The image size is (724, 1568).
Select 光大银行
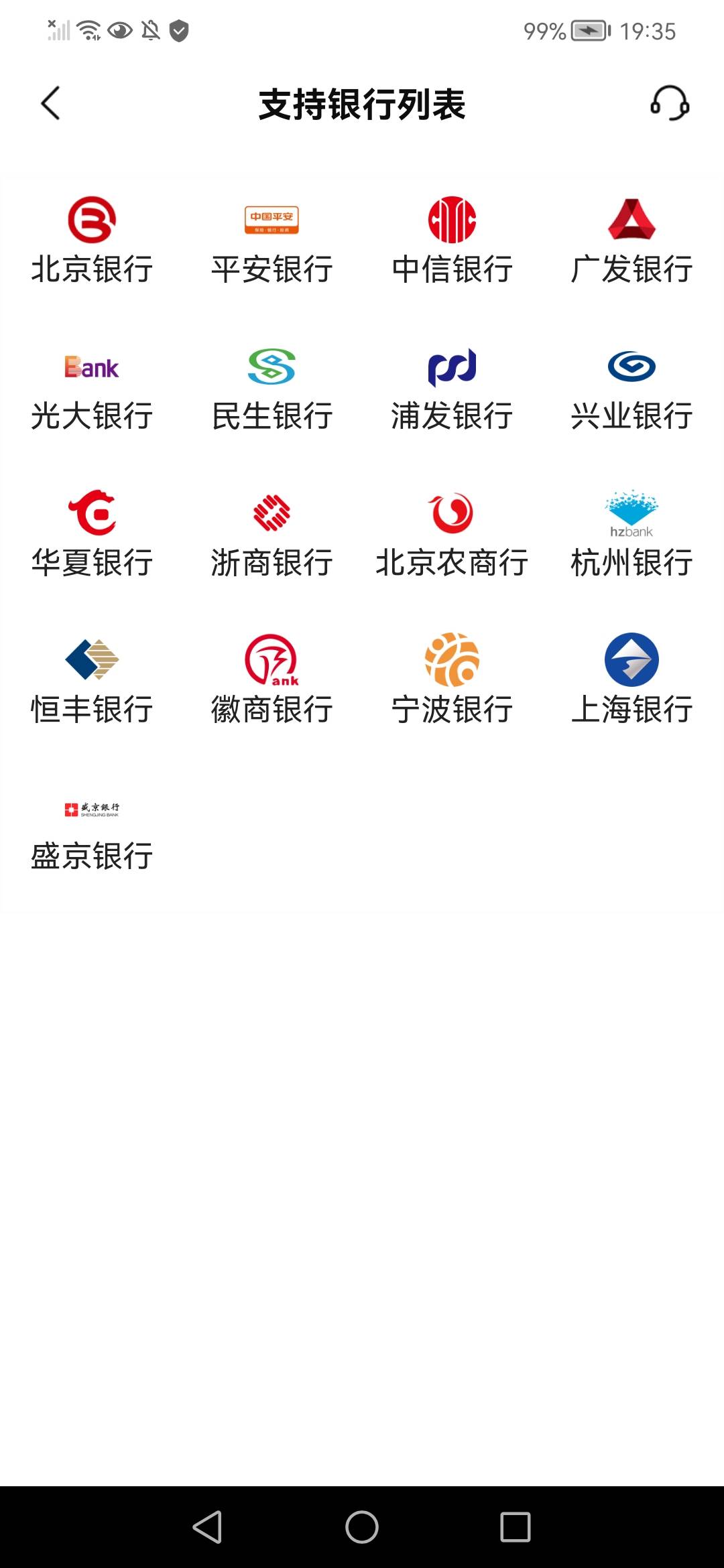(x=92, y=387)
